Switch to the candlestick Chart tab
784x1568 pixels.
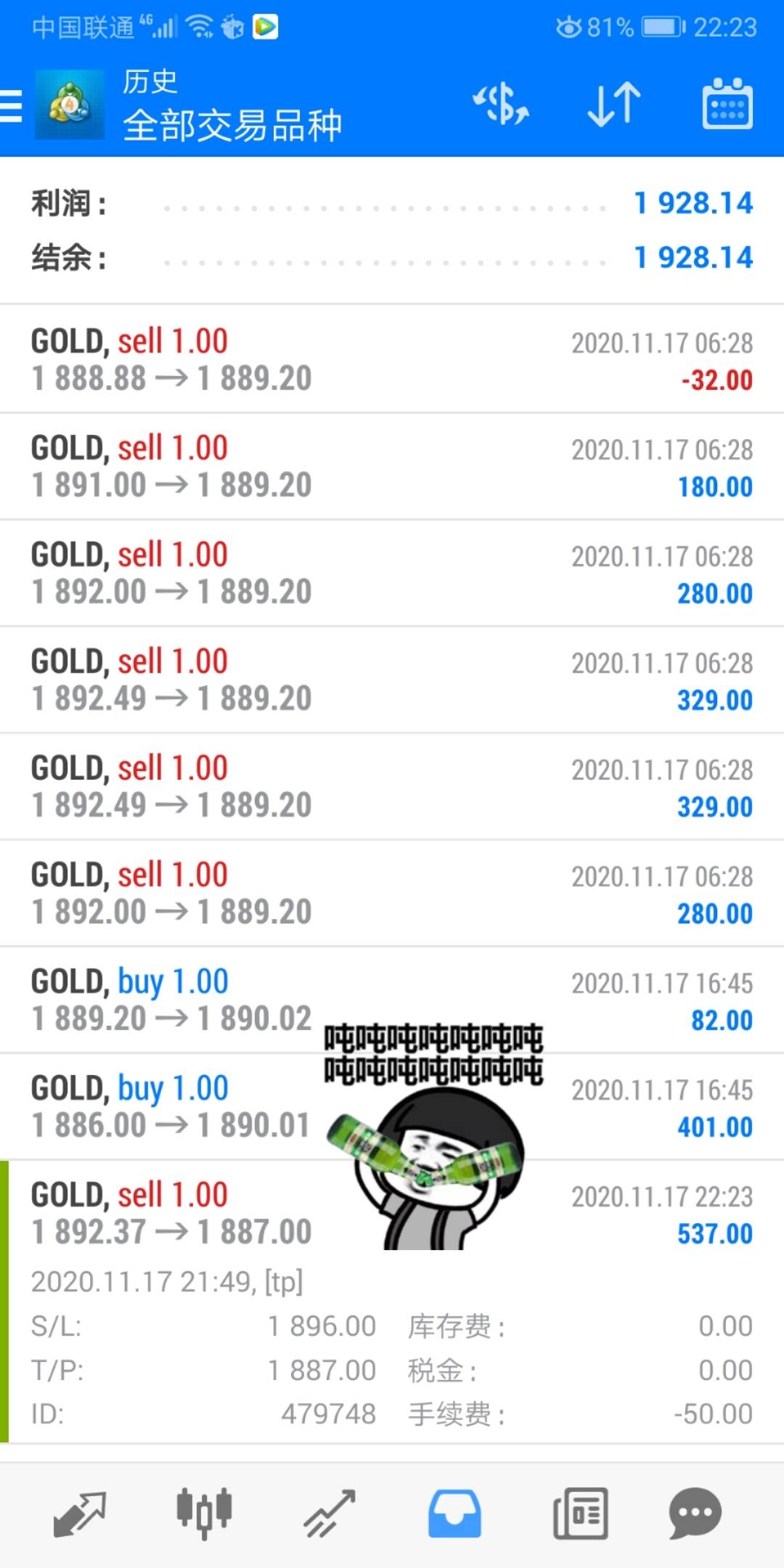click(204, 1513)
